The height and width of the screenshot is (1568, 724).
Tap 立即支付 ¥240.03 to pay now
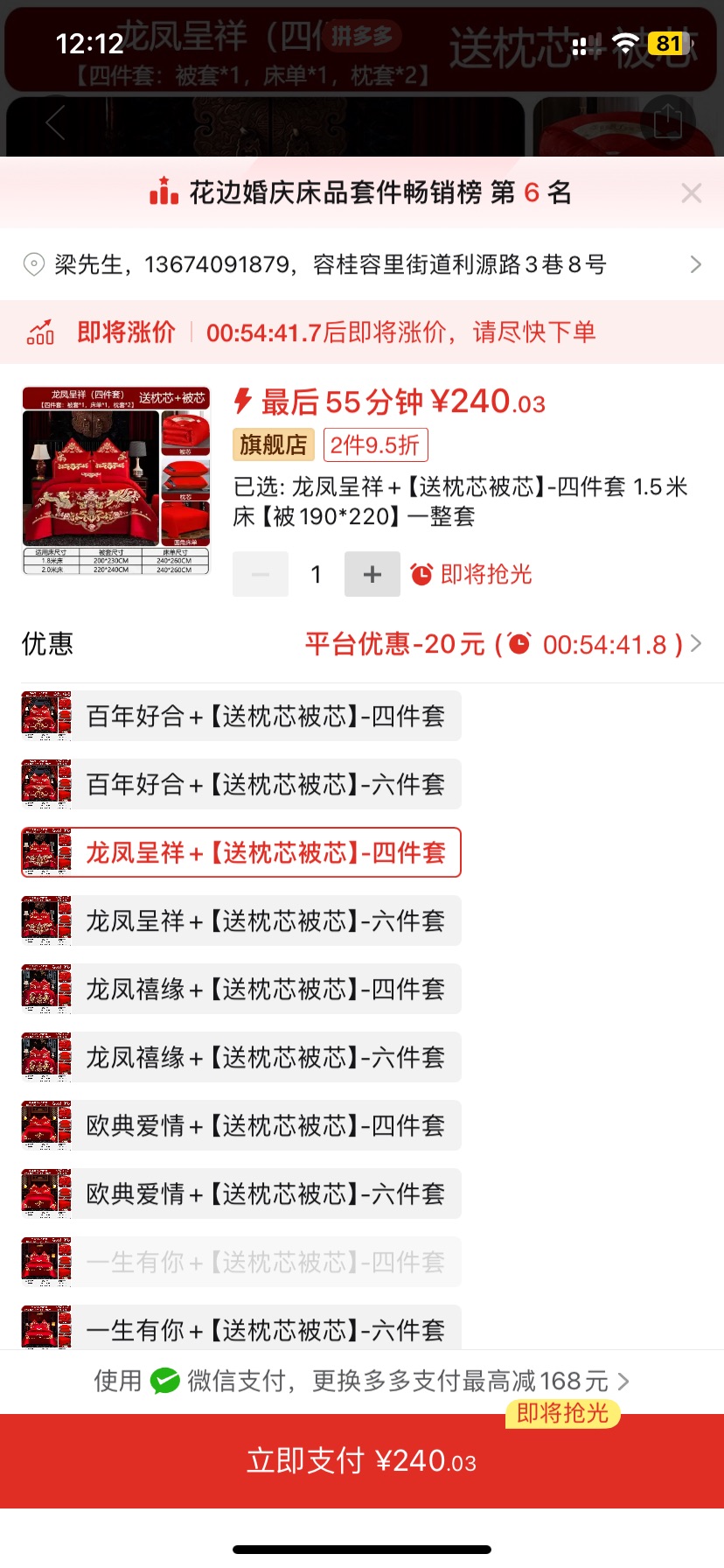[x=362, y=1461]
